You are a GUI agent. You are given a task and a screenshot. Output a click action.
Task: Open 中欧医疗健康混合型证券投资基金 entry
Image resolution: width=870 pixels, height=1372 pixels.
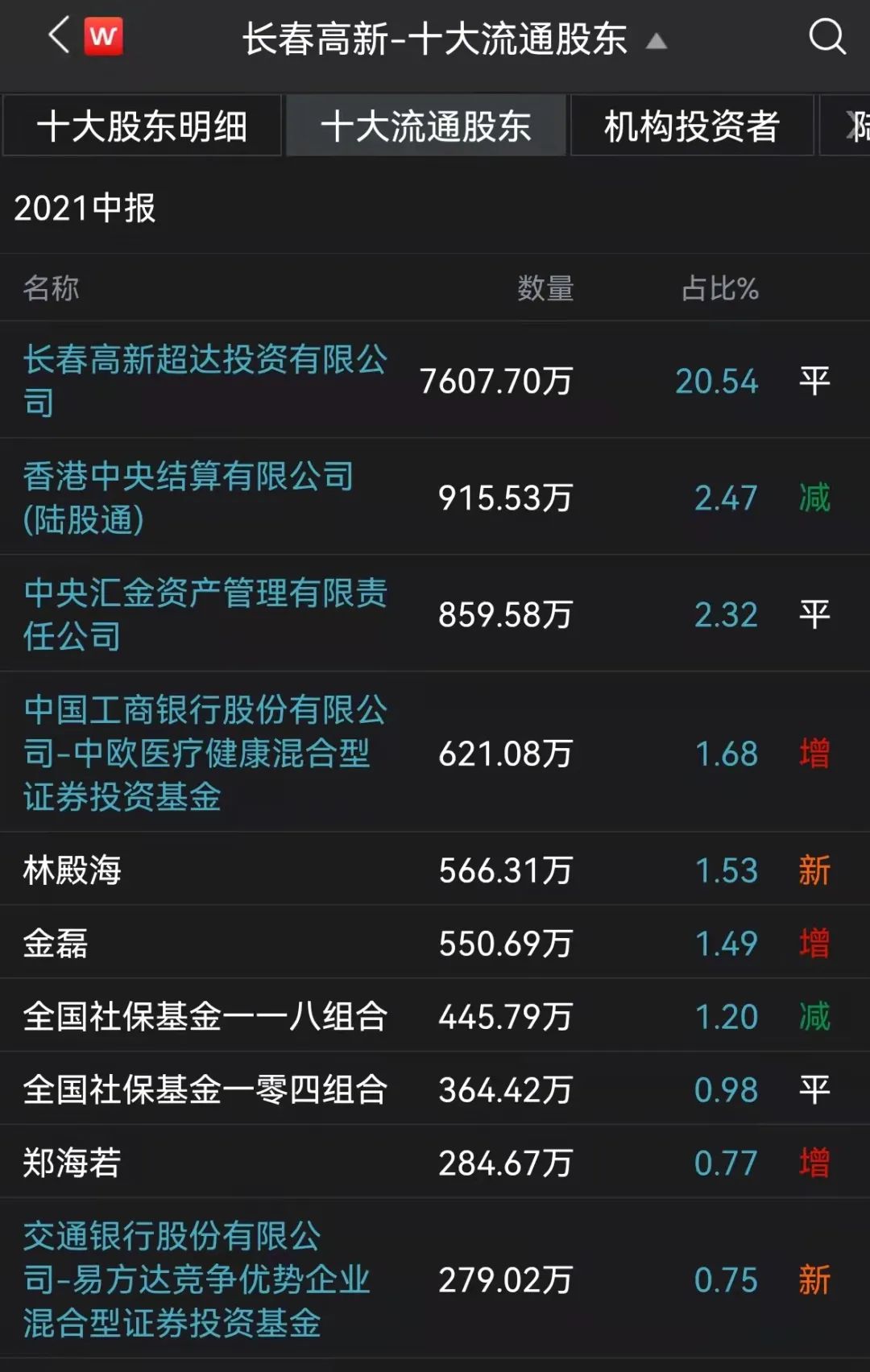(x=205, y=753)
